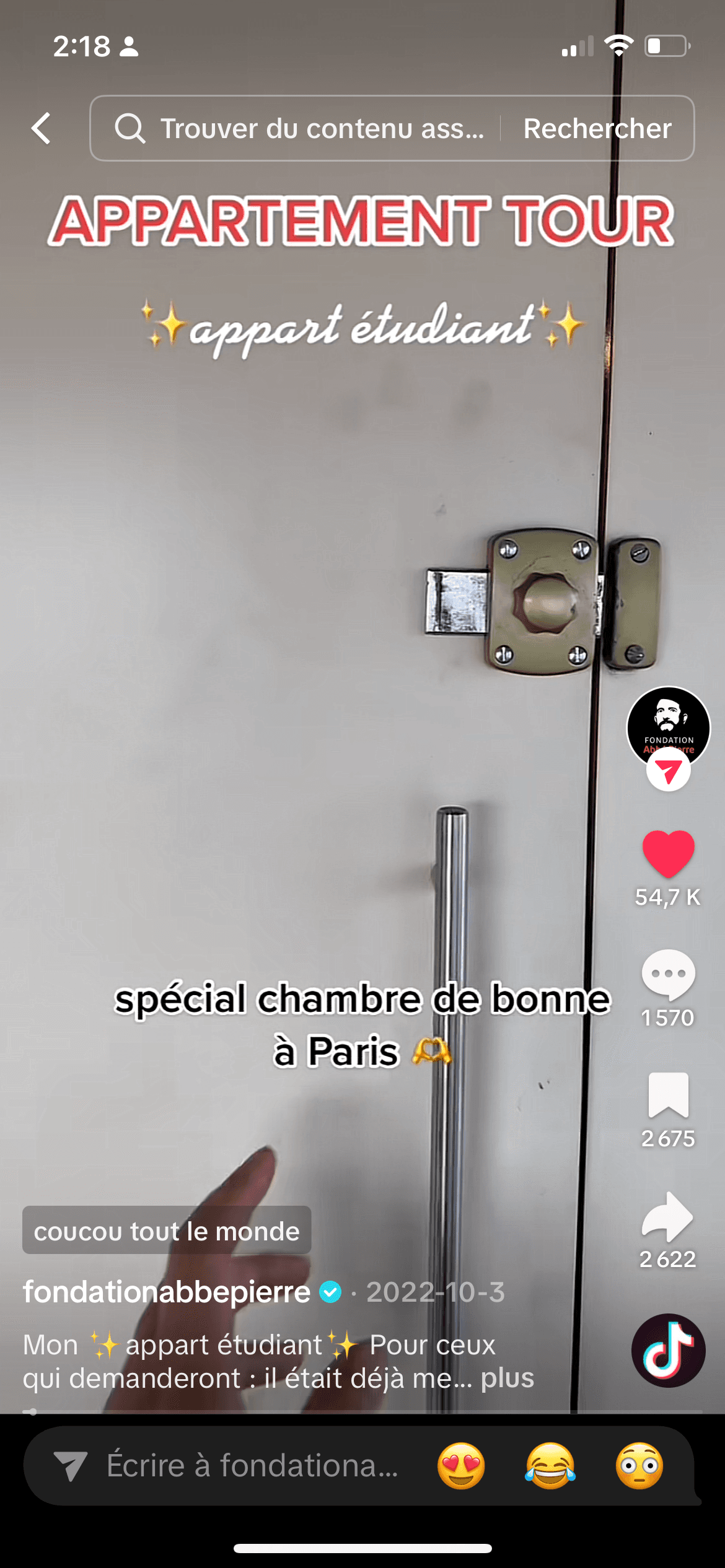Send a quick message with the paper plane icon

point(70,1465)
